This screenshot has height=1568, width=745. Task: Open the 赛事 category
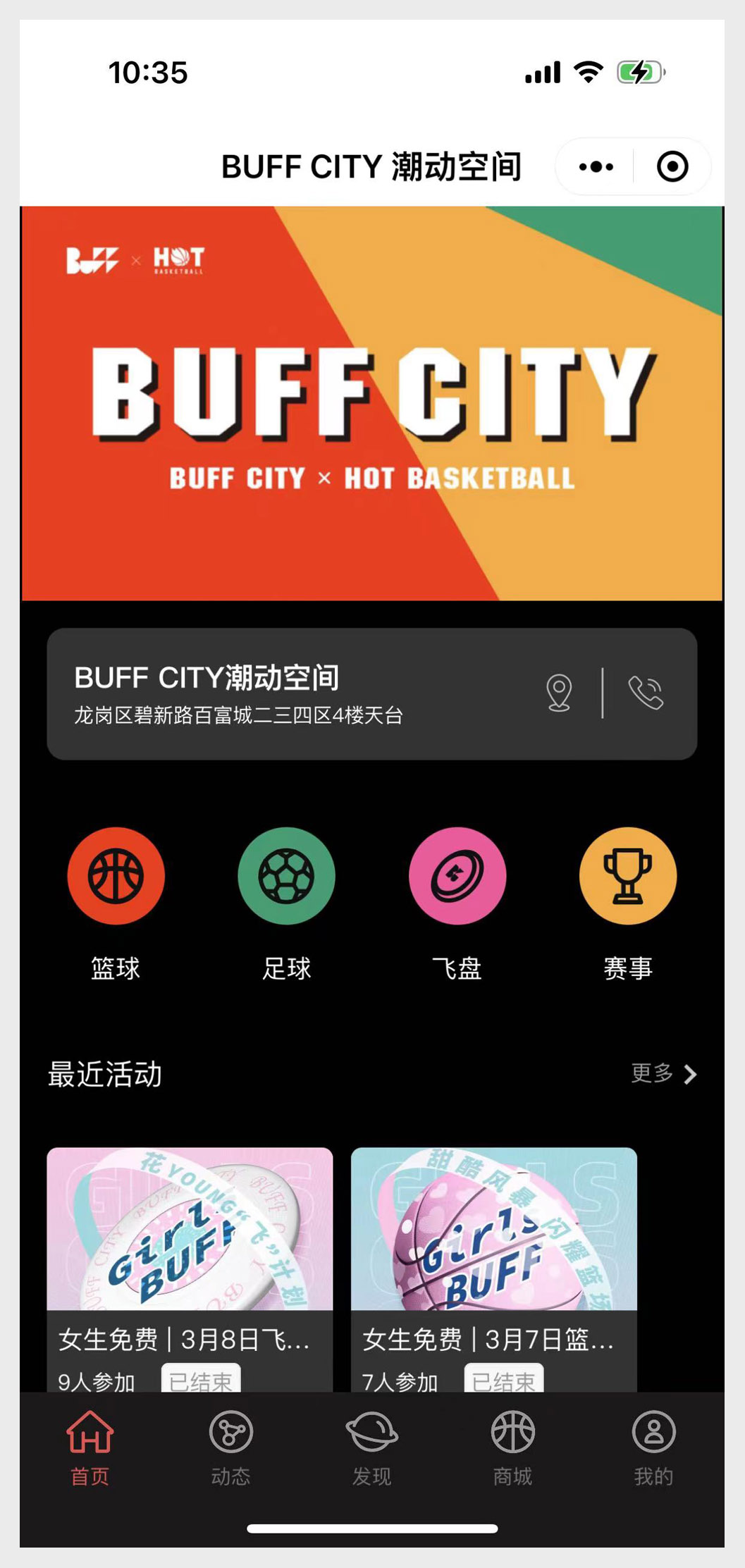[x=628, y=904]
